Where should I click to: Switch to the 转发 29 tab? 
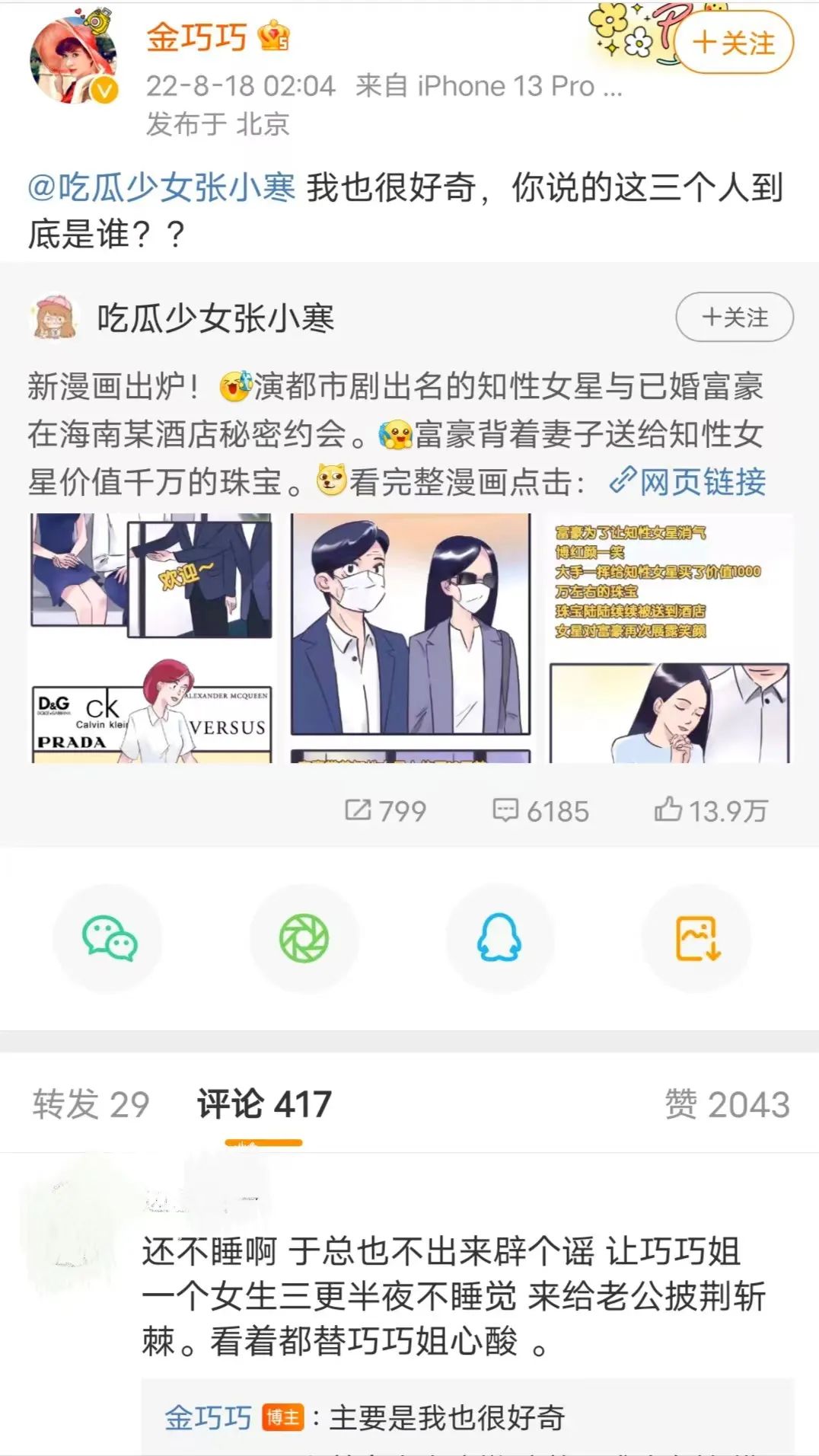point(91,1104)
